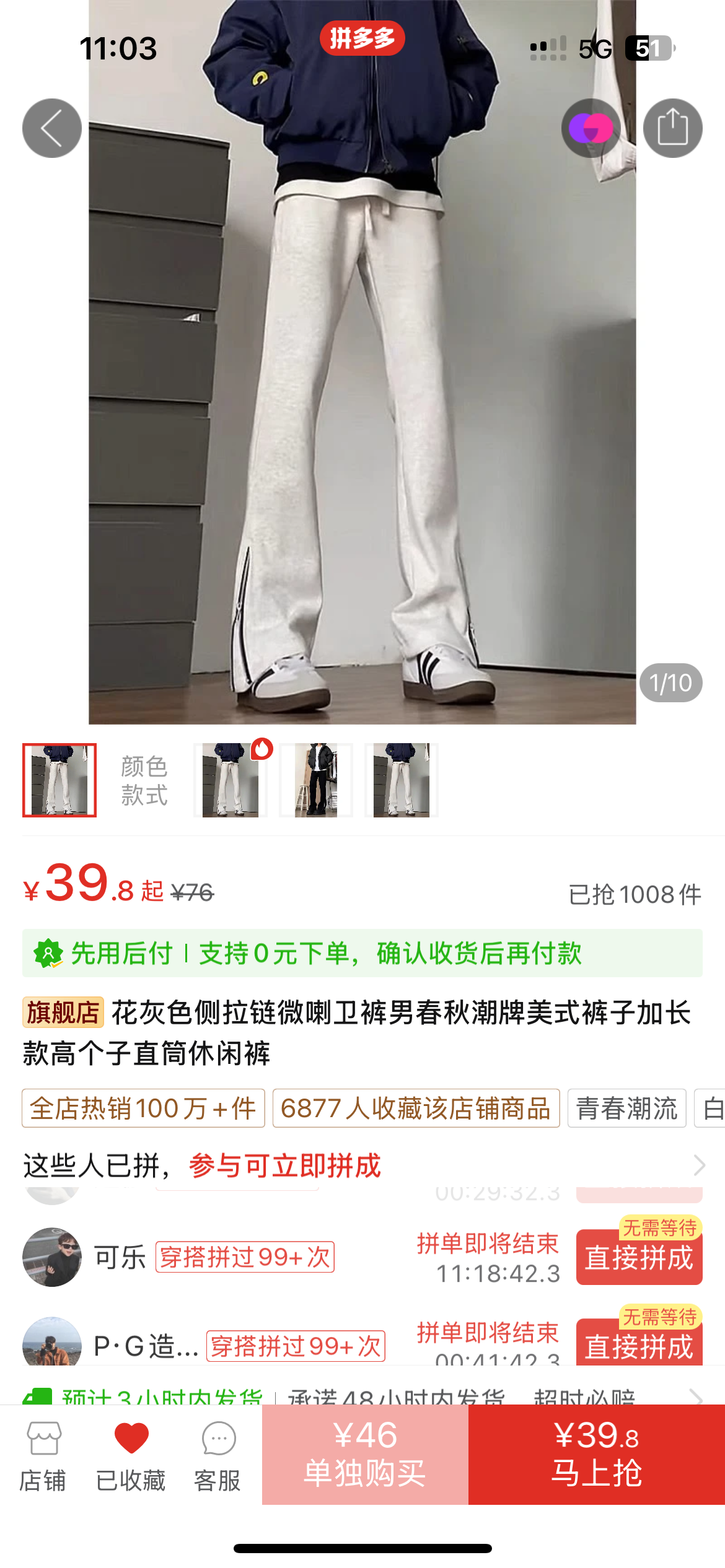Image resolution: width=725 pixels, height=1568 pixels.
Task: Contact 客服 customer service
Action: pos(217,1455)
